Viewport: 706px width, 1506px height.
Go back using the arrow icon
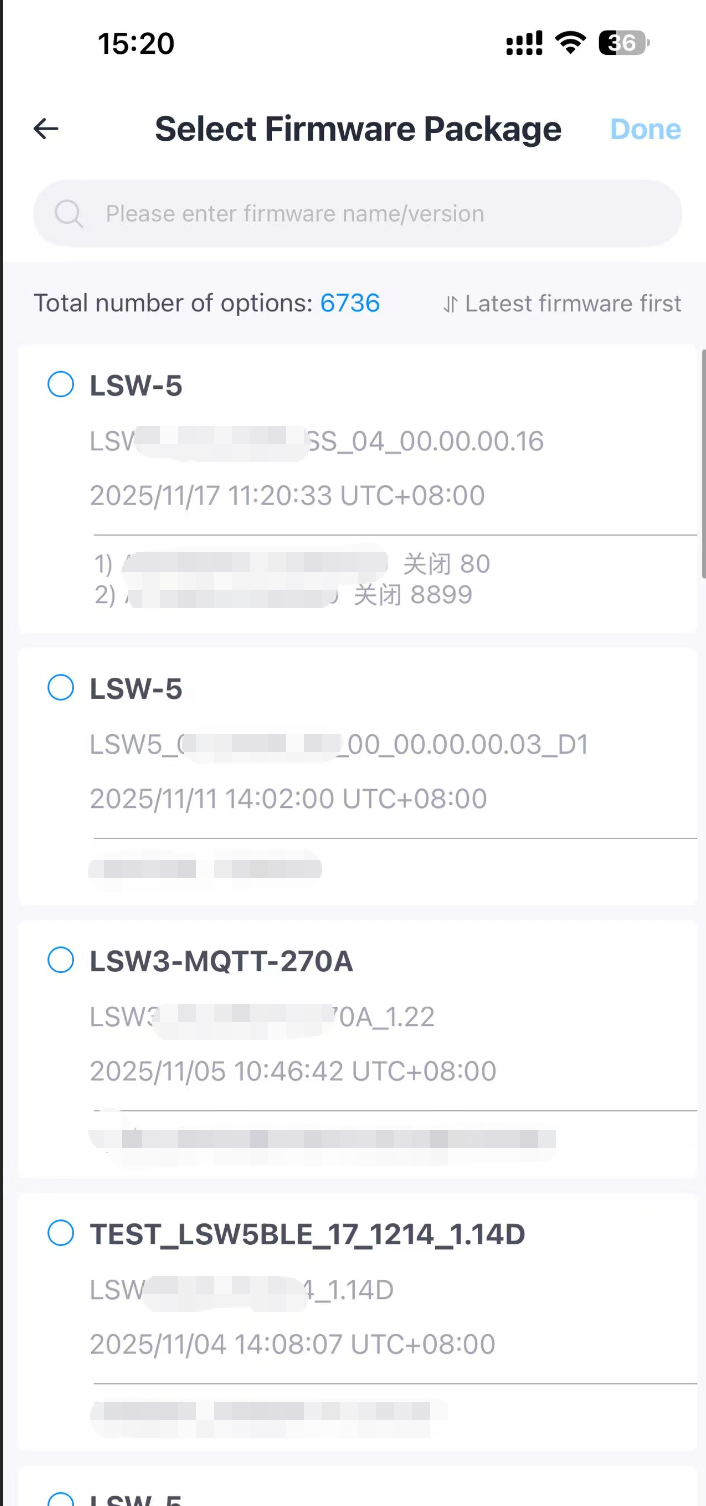[x=46, y=129]
